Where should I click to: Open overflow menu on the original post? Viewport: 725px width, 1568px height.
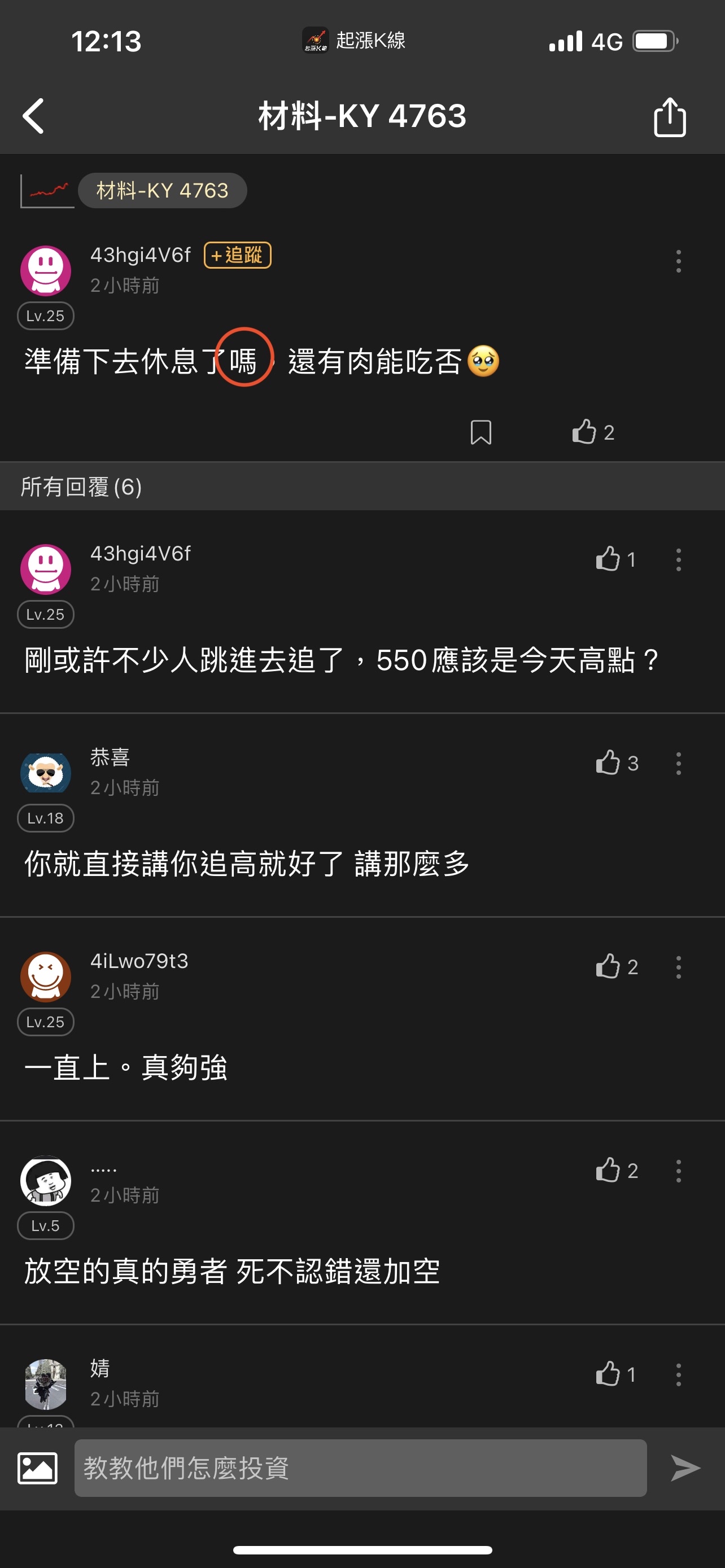pyautogui.click(x=678, y=262)
